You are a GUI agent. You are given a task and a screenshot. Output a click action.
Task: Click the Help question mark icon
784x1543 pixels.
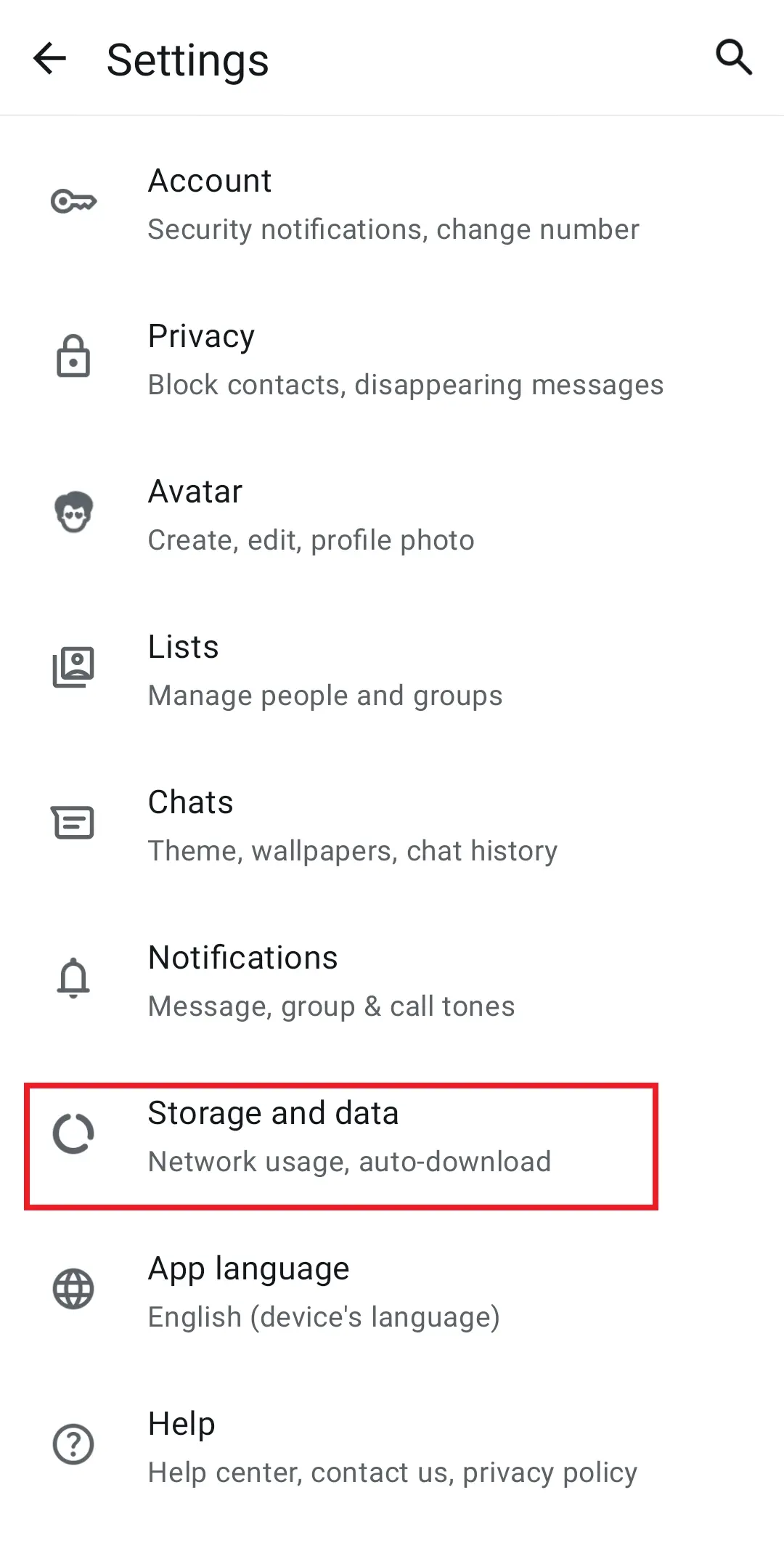(73, 1444)
